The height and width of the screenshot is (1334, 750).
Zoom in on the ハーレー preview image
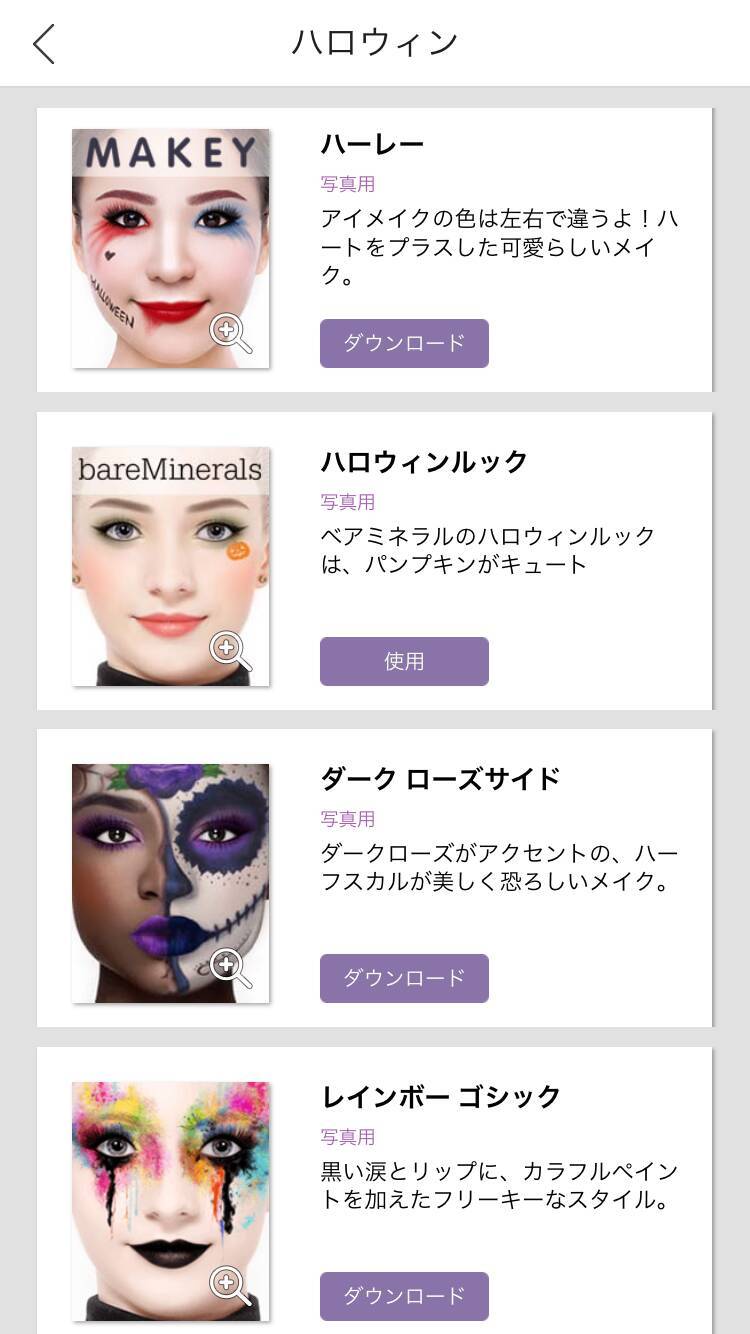(230, 334)
